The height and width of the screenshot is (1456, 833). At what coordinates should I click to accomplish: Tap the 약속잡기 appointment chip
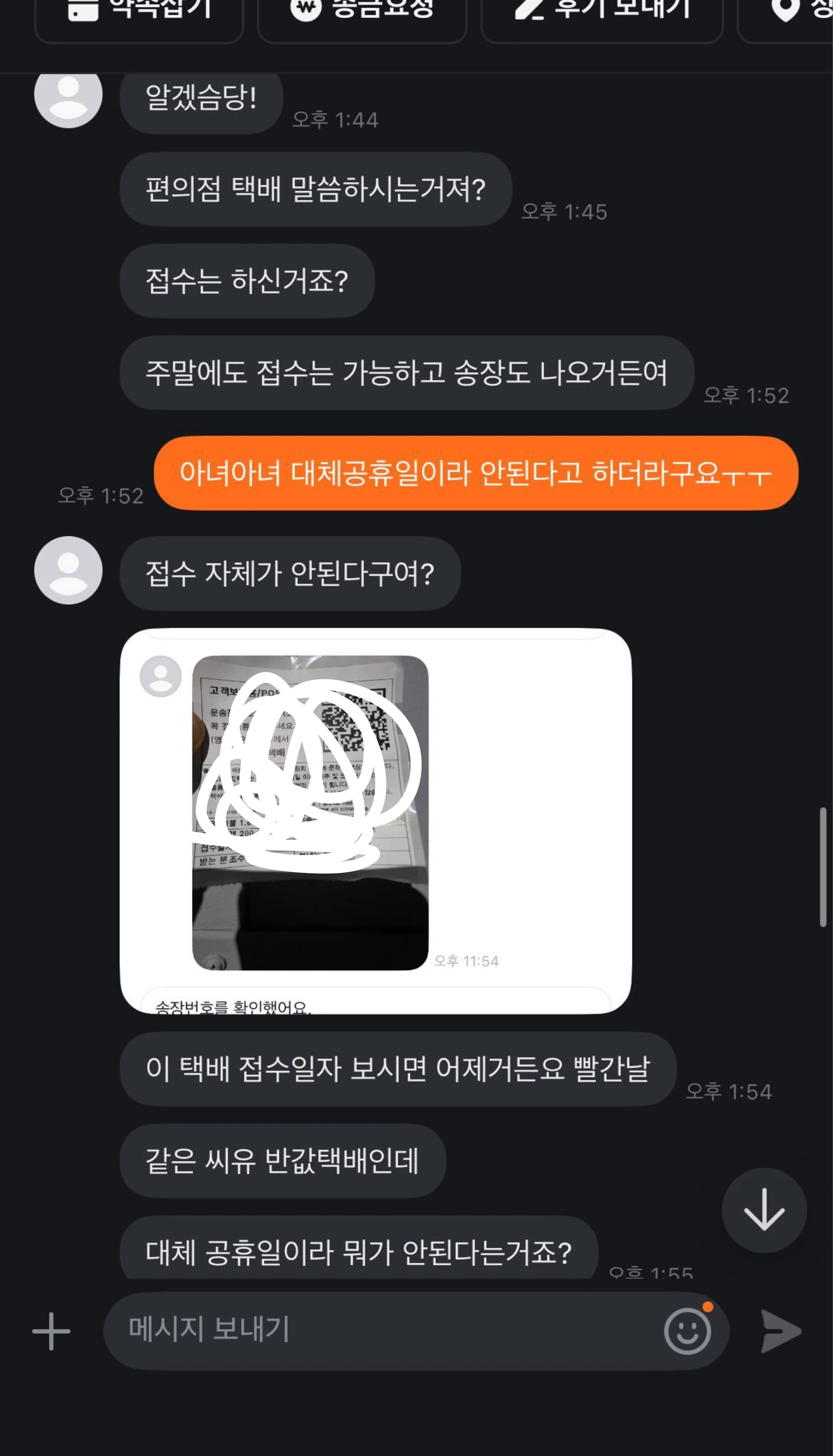[139, 17]
